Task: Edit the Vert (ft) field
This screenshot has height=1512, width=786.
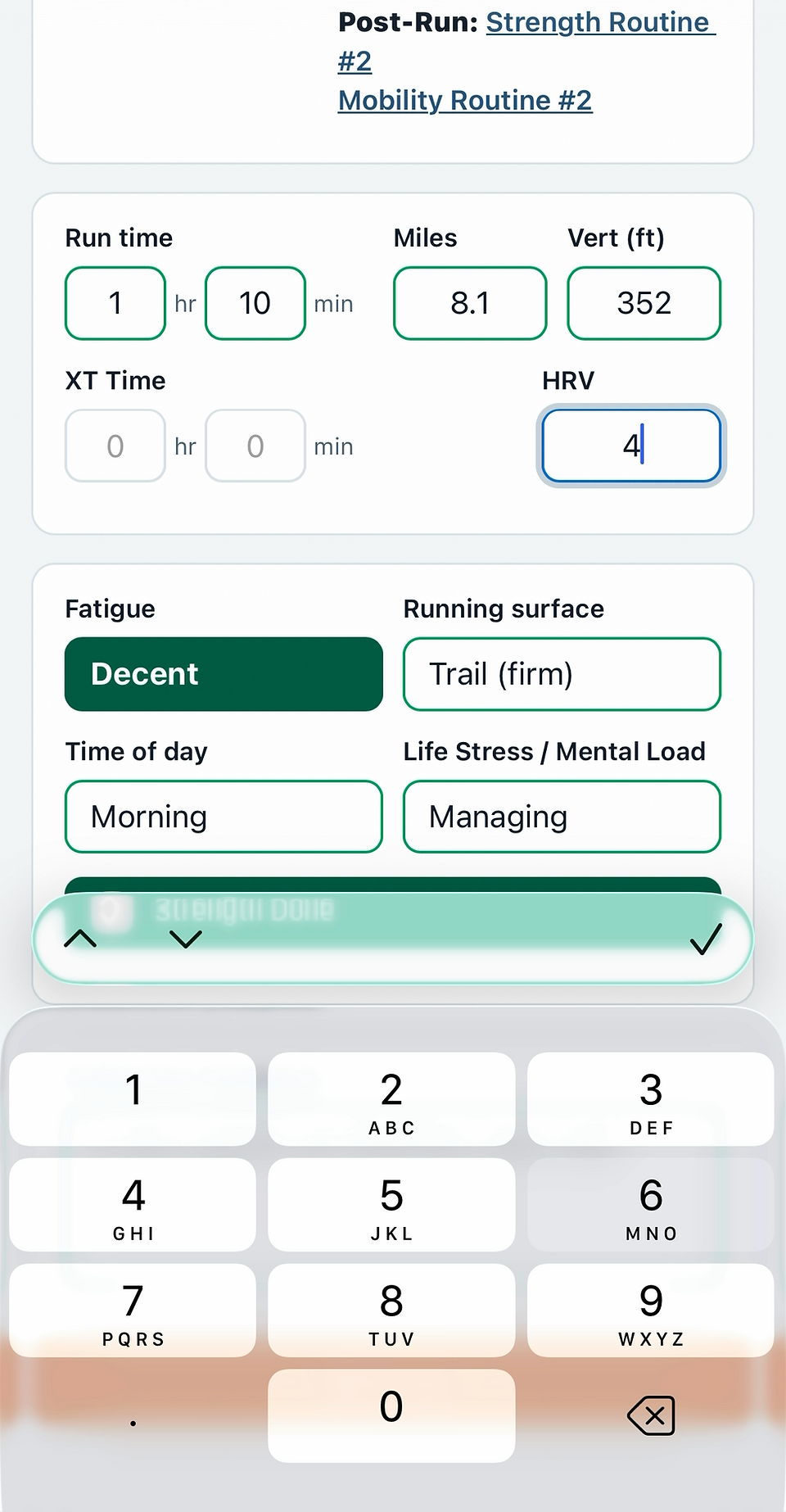Action: 644,303
